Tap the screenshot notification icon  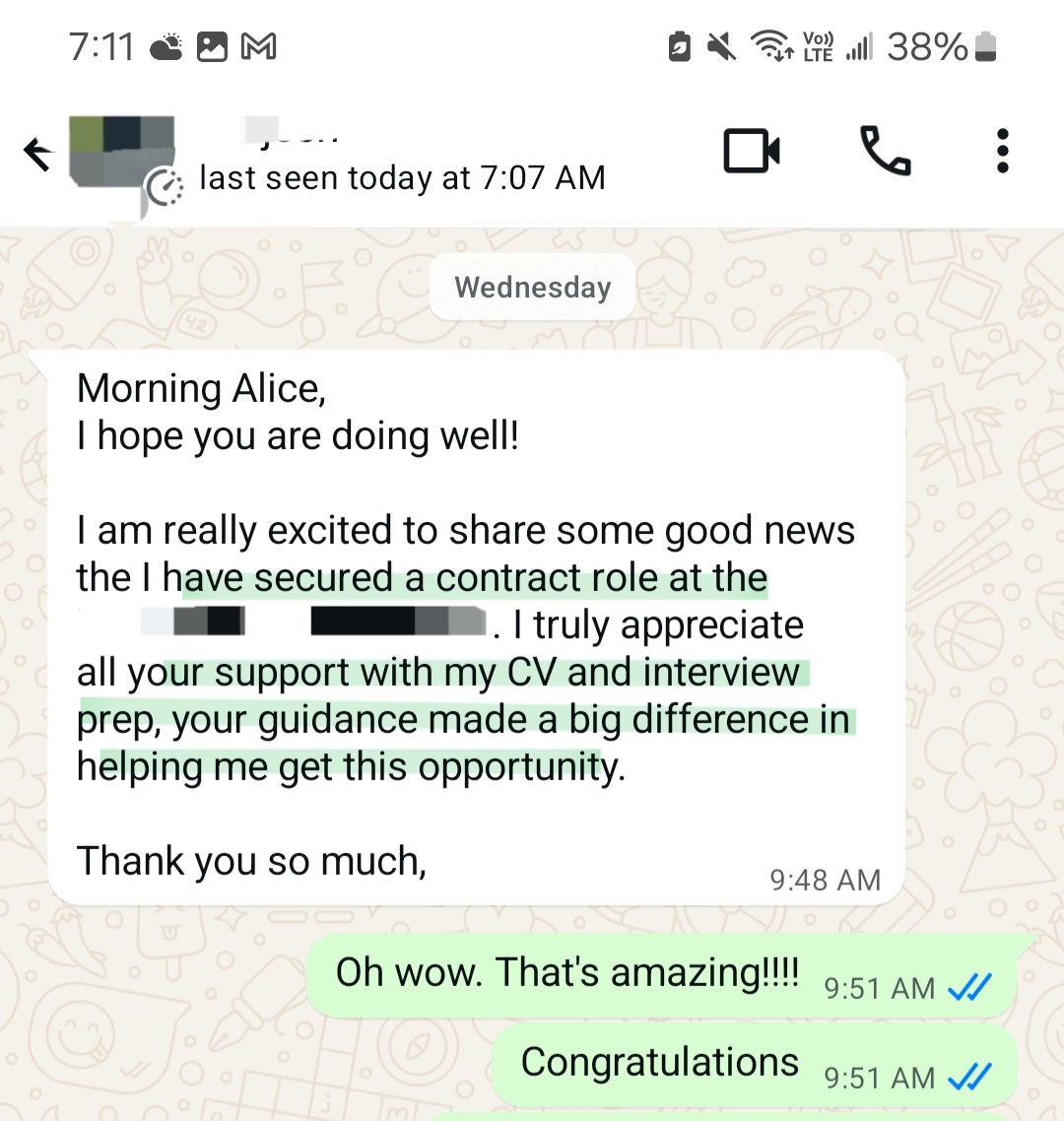212,44
